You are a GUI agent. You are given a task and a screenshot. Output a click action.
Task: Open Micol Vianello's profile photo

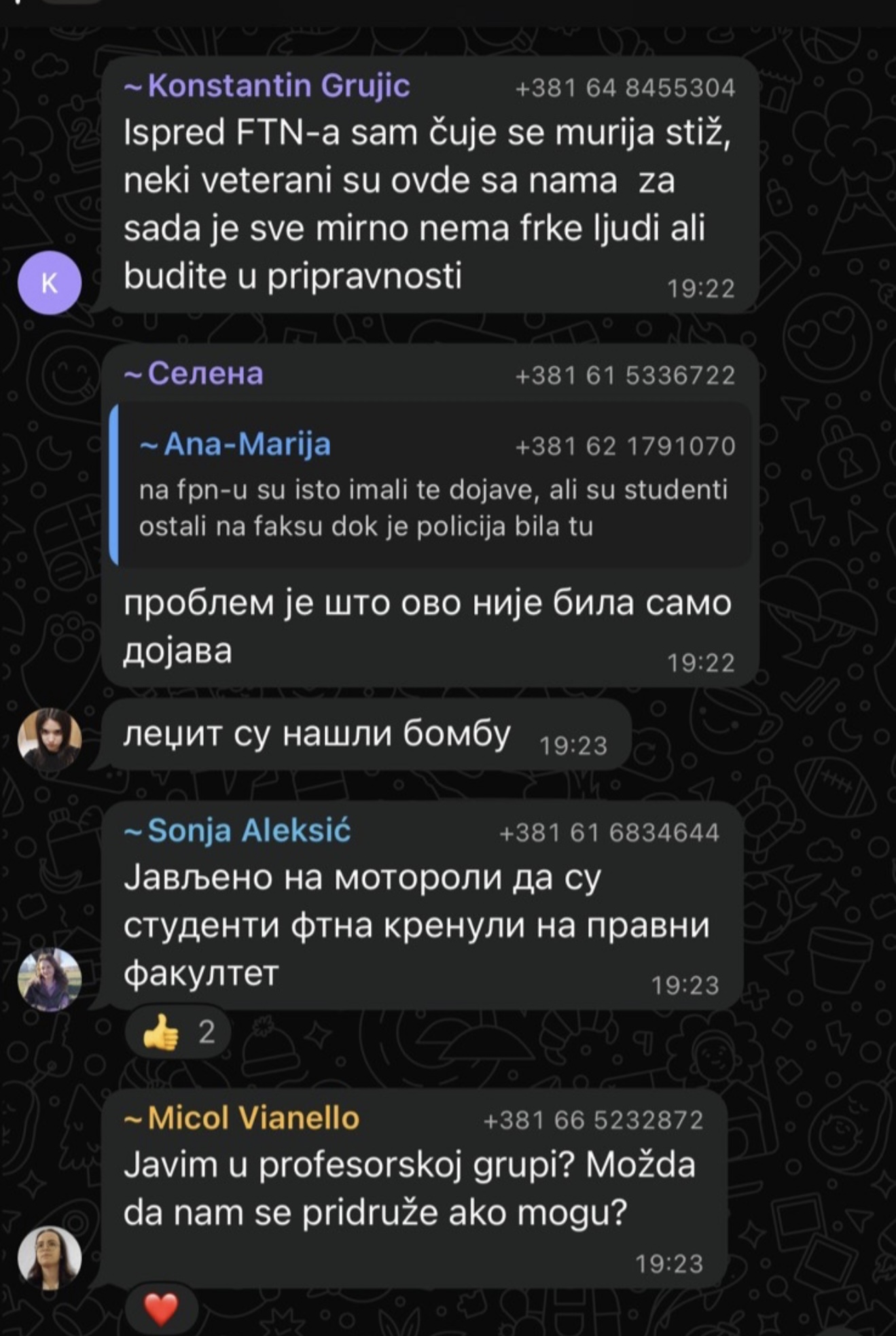tap(50, 1257)
